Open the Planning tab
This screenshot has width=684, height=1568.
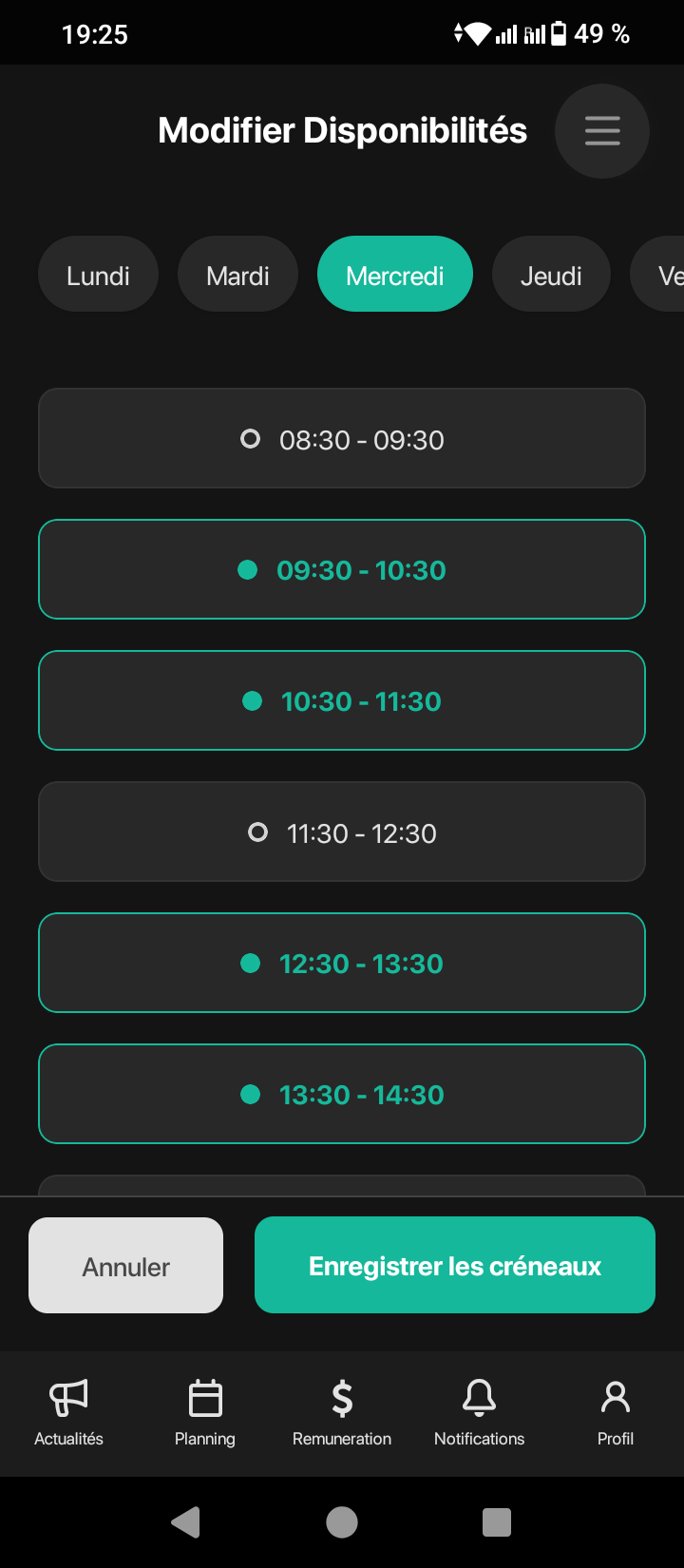click(x=205, y=1413)
